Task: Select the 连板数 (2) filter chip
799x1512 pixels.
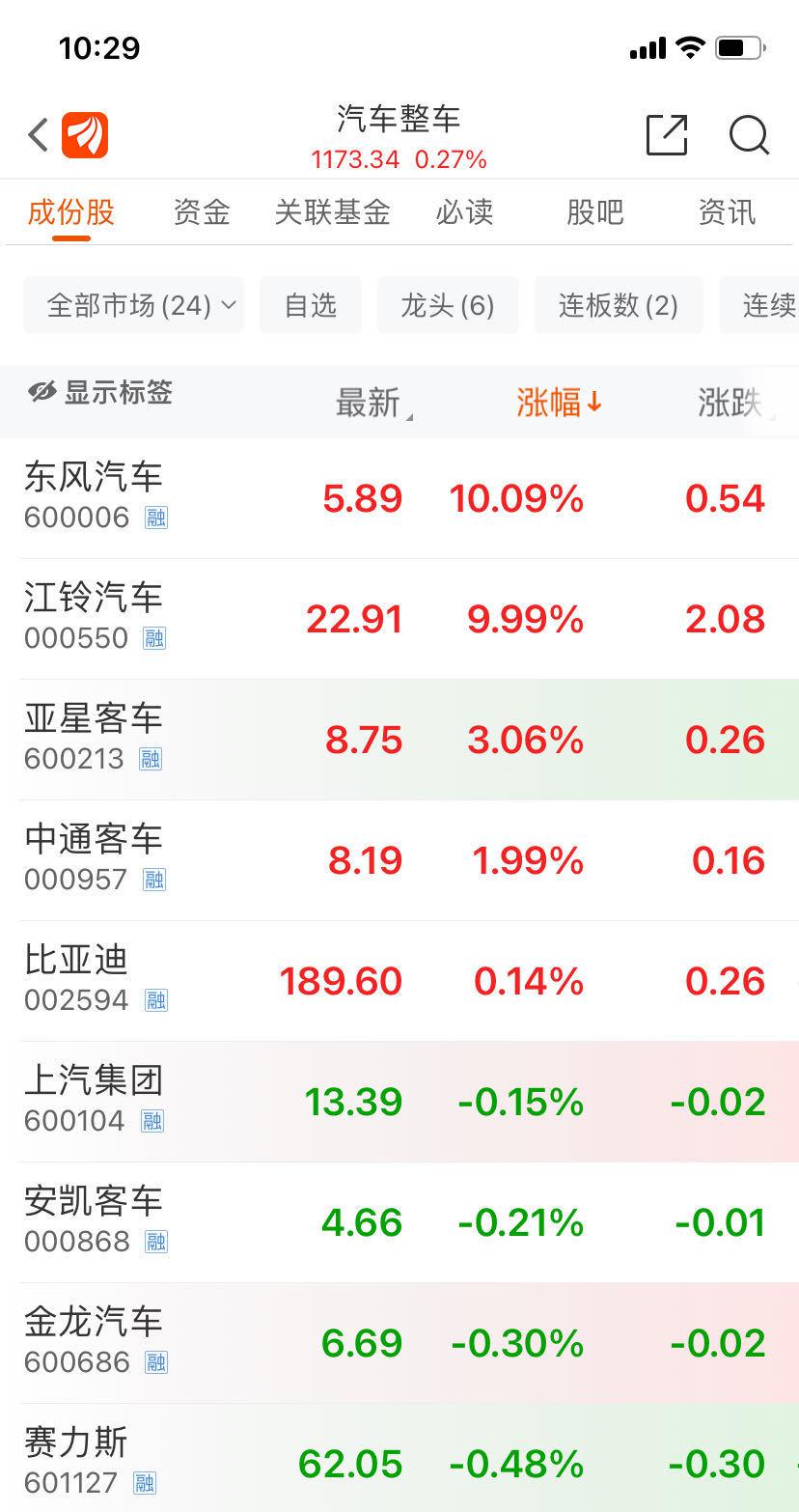Action: [618, 306]
